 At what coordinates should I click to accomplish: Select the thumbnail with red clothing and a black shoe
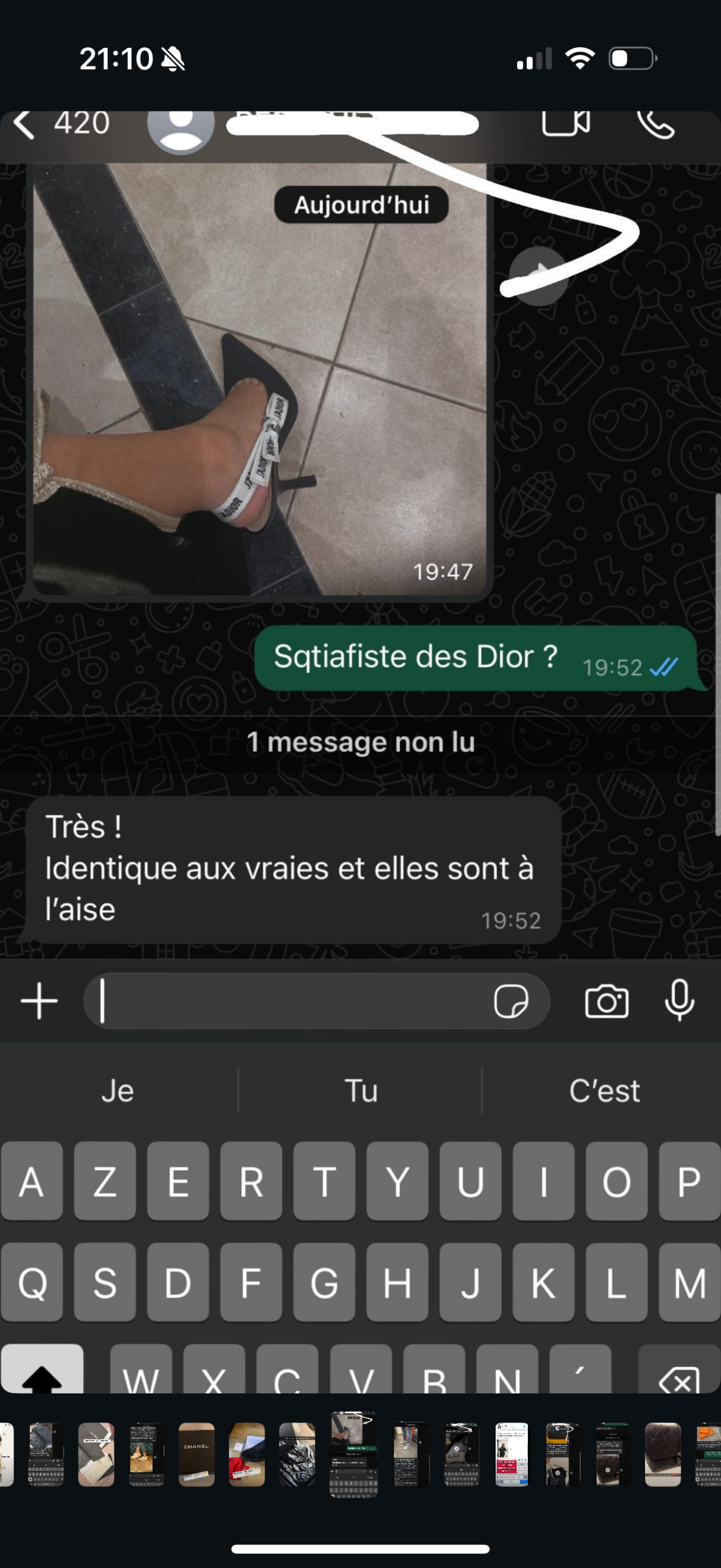tap(247, 1454)
